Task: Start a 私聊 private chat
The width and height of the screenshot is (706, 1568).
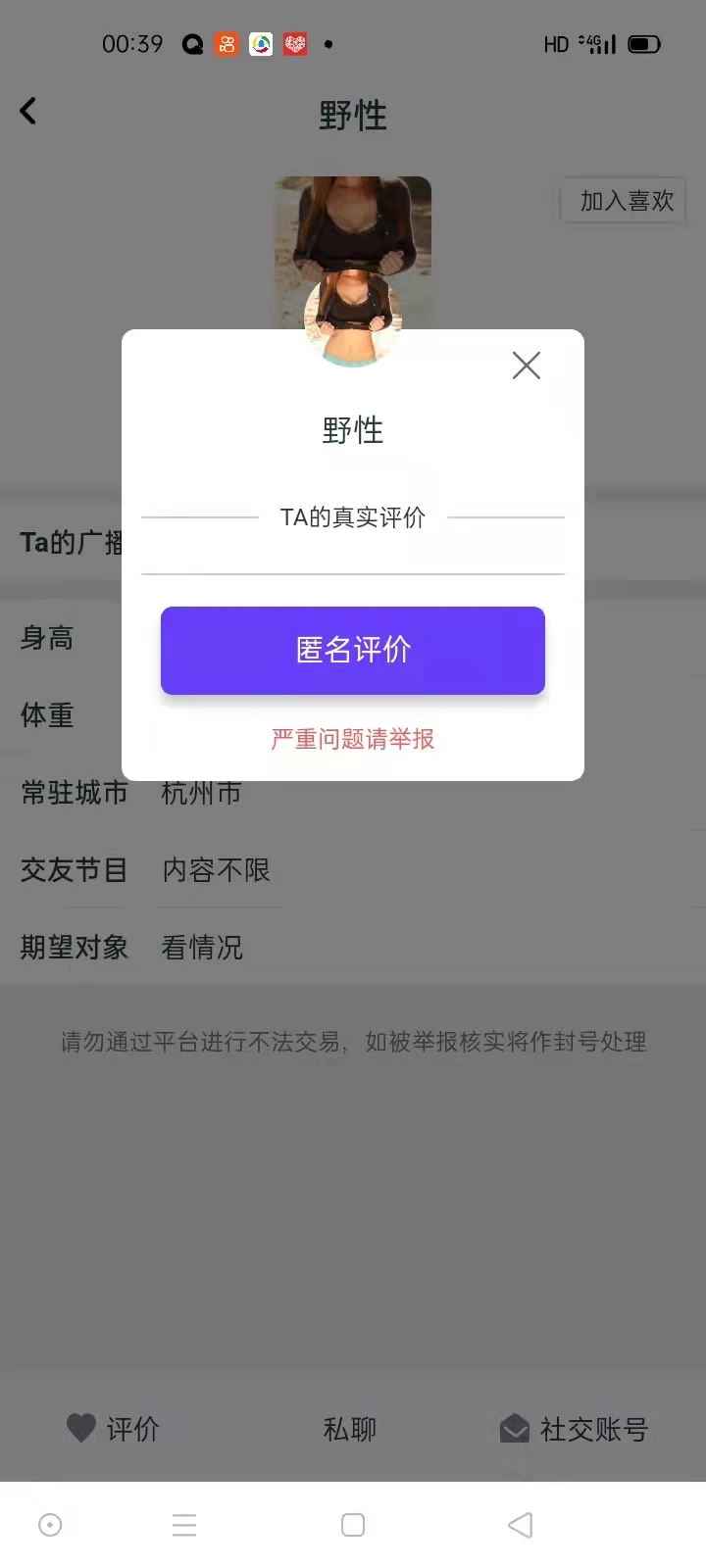Action: 350,1429
